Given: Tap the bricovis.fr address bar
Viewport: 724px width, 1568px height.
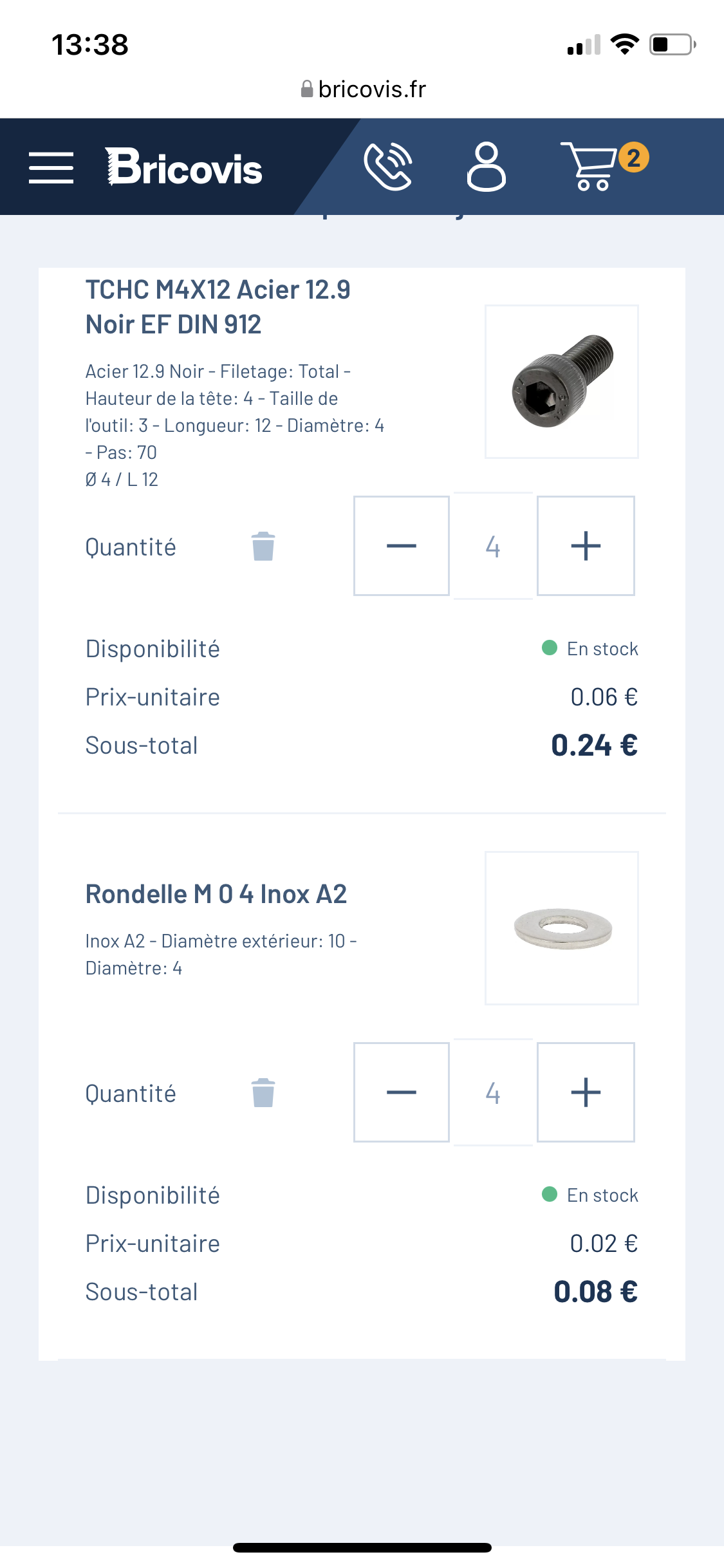Looking at the screenshot, I should tap(363, 89).
